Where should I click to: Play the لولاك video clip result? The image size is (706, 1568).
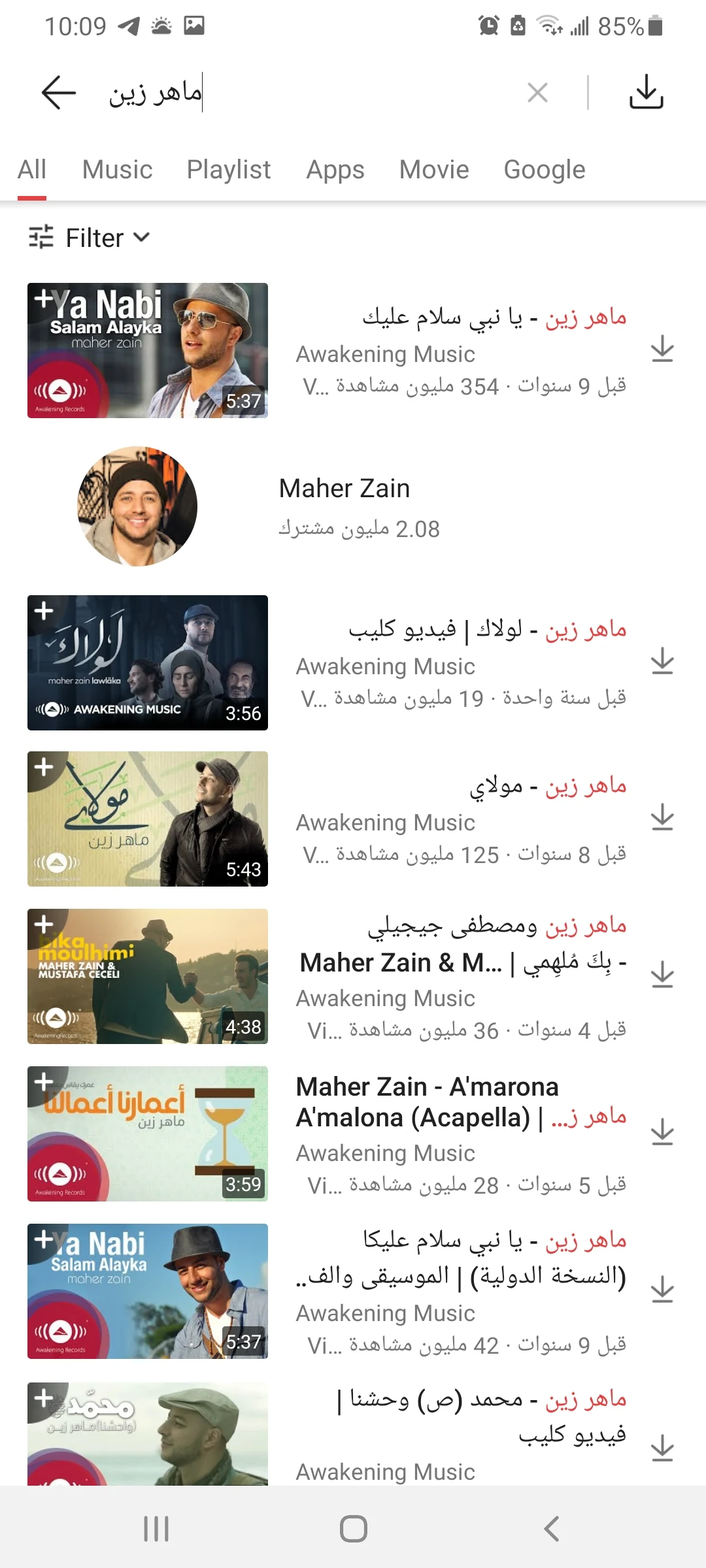[x=148, y=662]
